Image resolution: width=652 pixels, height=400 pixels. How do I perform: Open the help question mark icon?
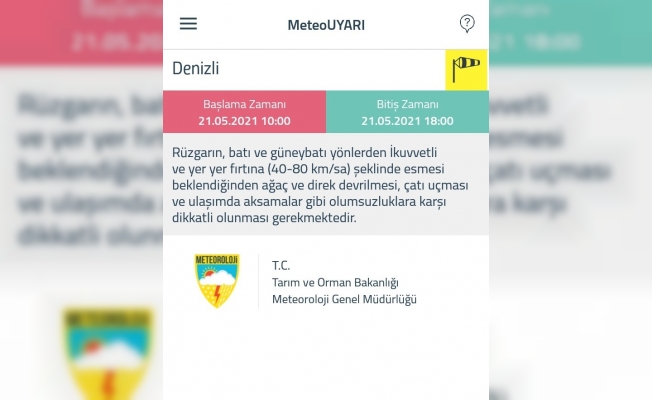pyautogui.click(x=467, y=24)
